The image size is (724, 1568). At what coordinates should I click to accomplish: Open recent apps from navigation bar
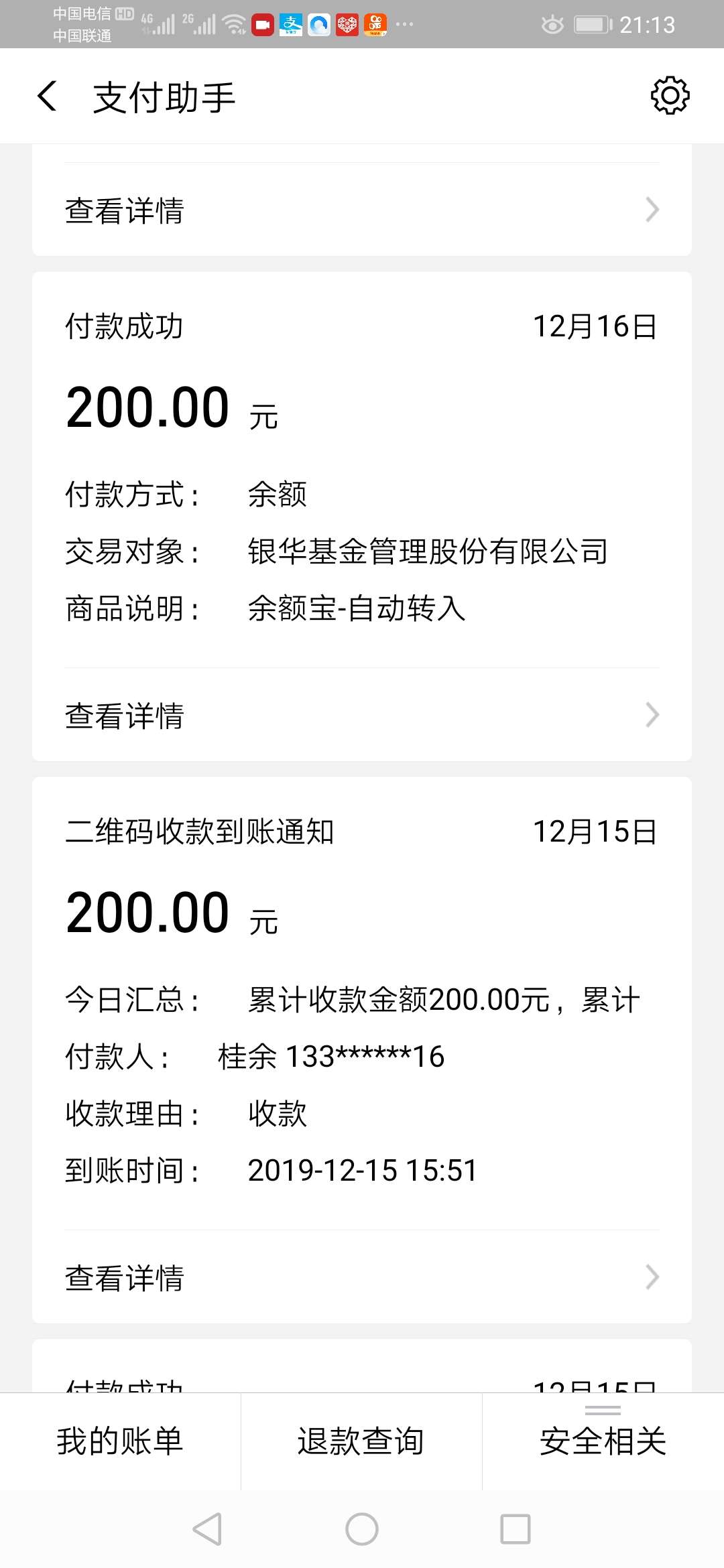coord(516,1529)
